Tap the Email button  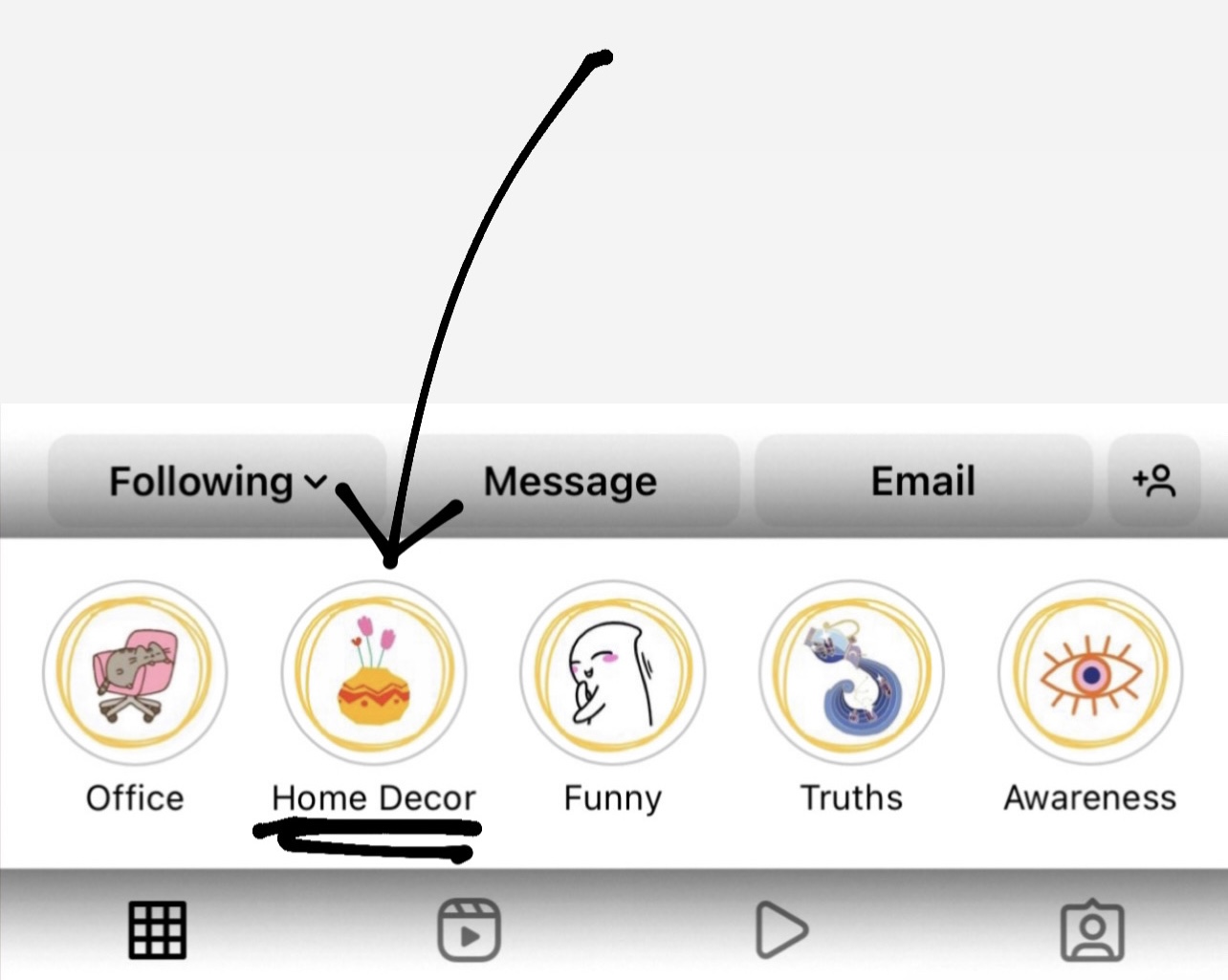(922, 481)
